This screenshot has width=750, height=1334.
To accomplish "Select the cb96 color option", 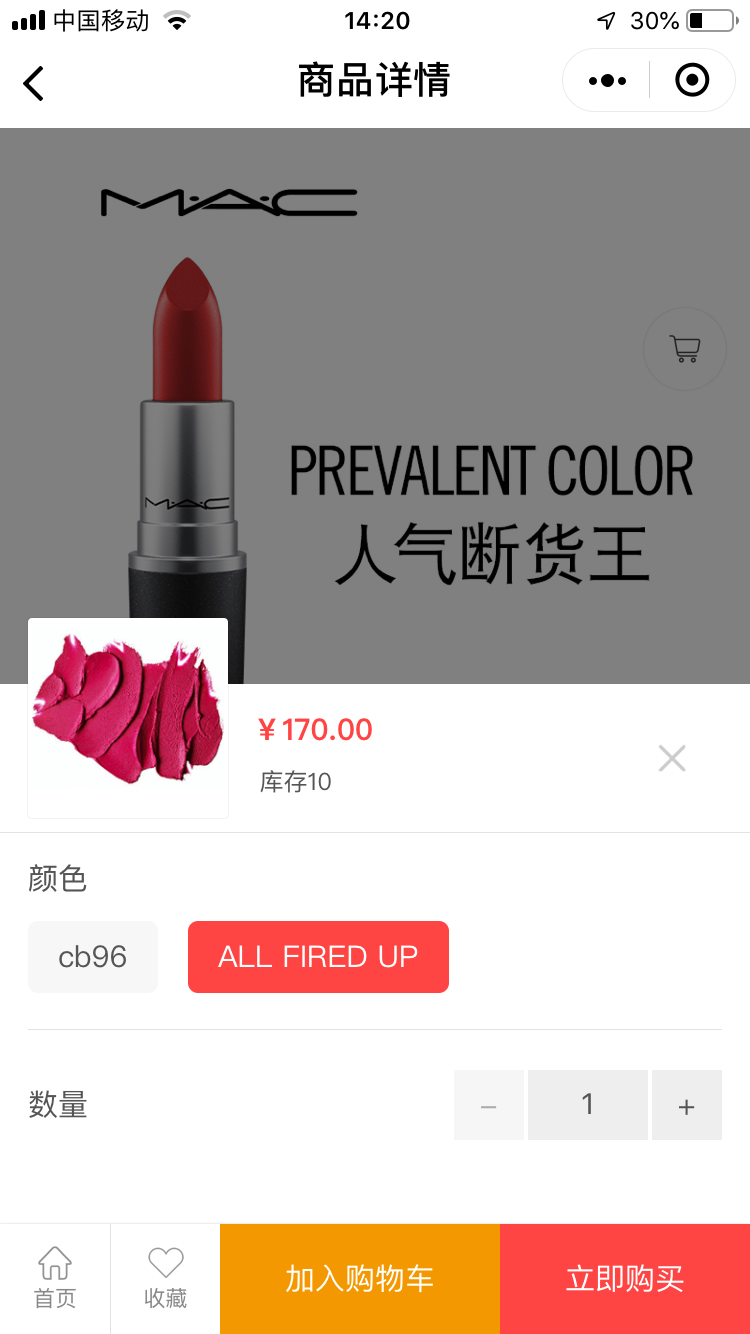I will (x=93, y=957).
